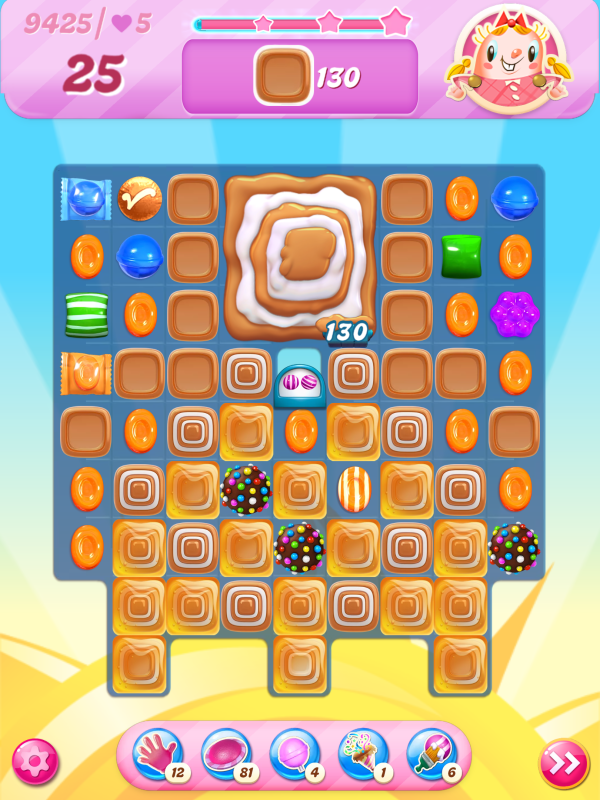Tap the green striped candy
The image size is (600, 800).
(x=86, y=314)
